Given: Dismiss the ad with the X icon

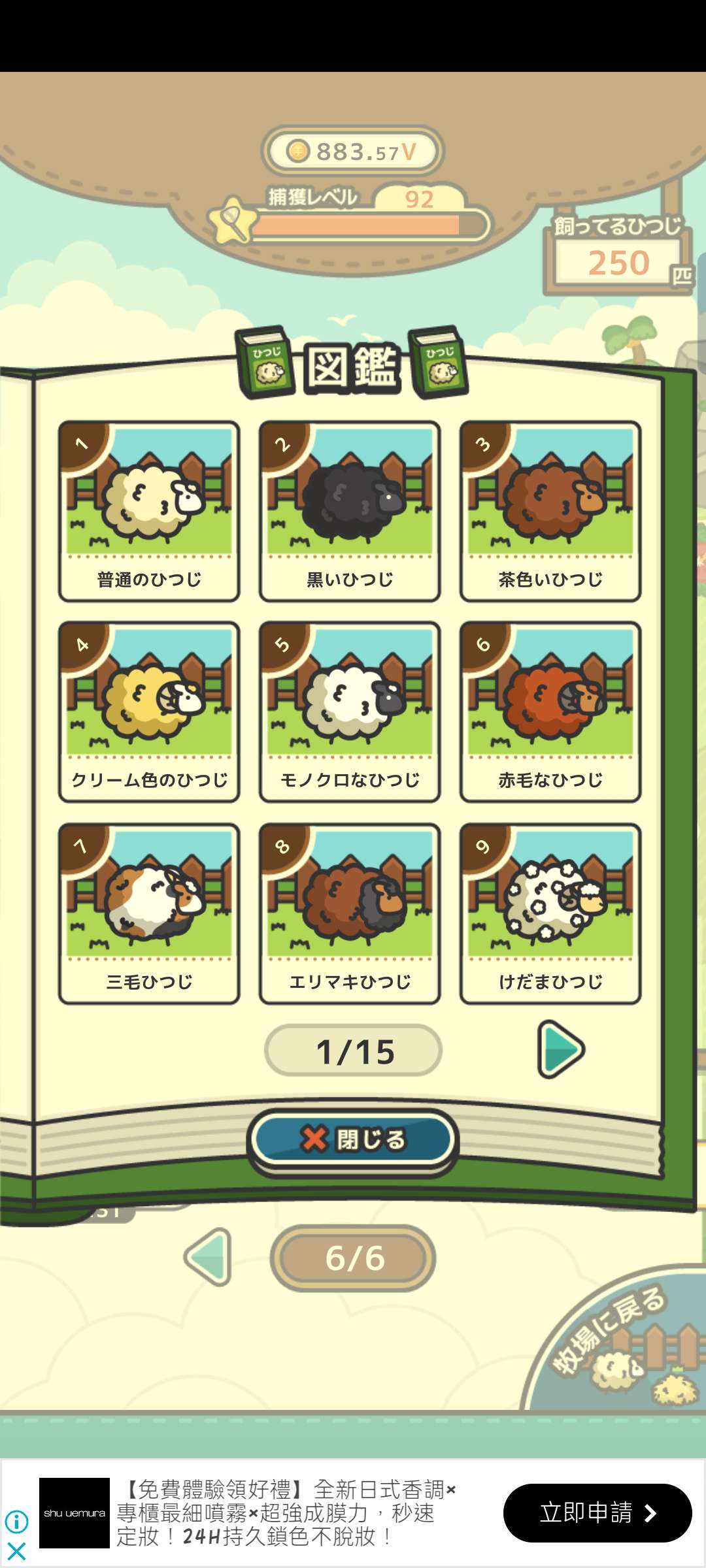Looking at the screenshot, I should (16, 1551).
